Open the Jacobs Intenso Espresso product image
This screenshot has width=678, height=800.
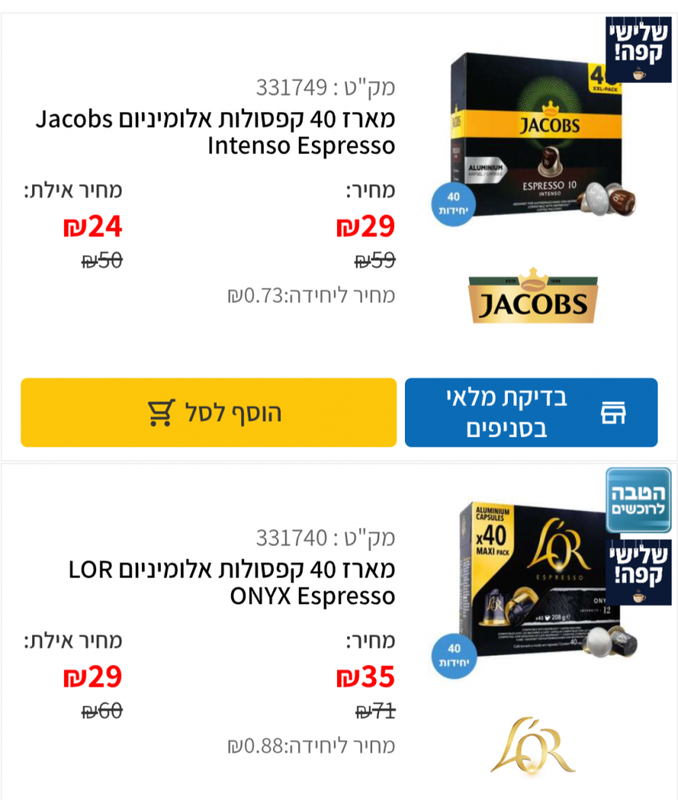coord(541,135)
